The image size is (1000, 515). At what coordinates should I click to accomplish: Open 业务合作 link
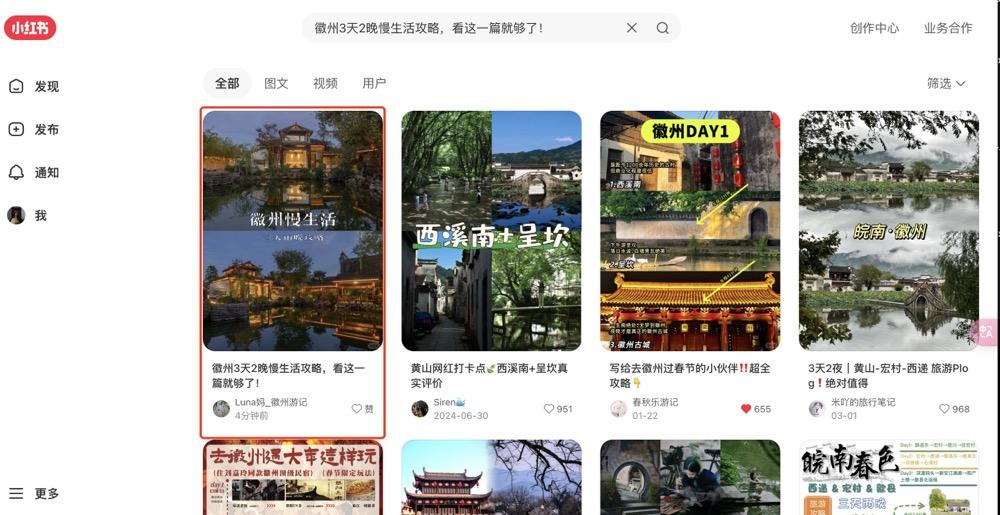(947, 28)
